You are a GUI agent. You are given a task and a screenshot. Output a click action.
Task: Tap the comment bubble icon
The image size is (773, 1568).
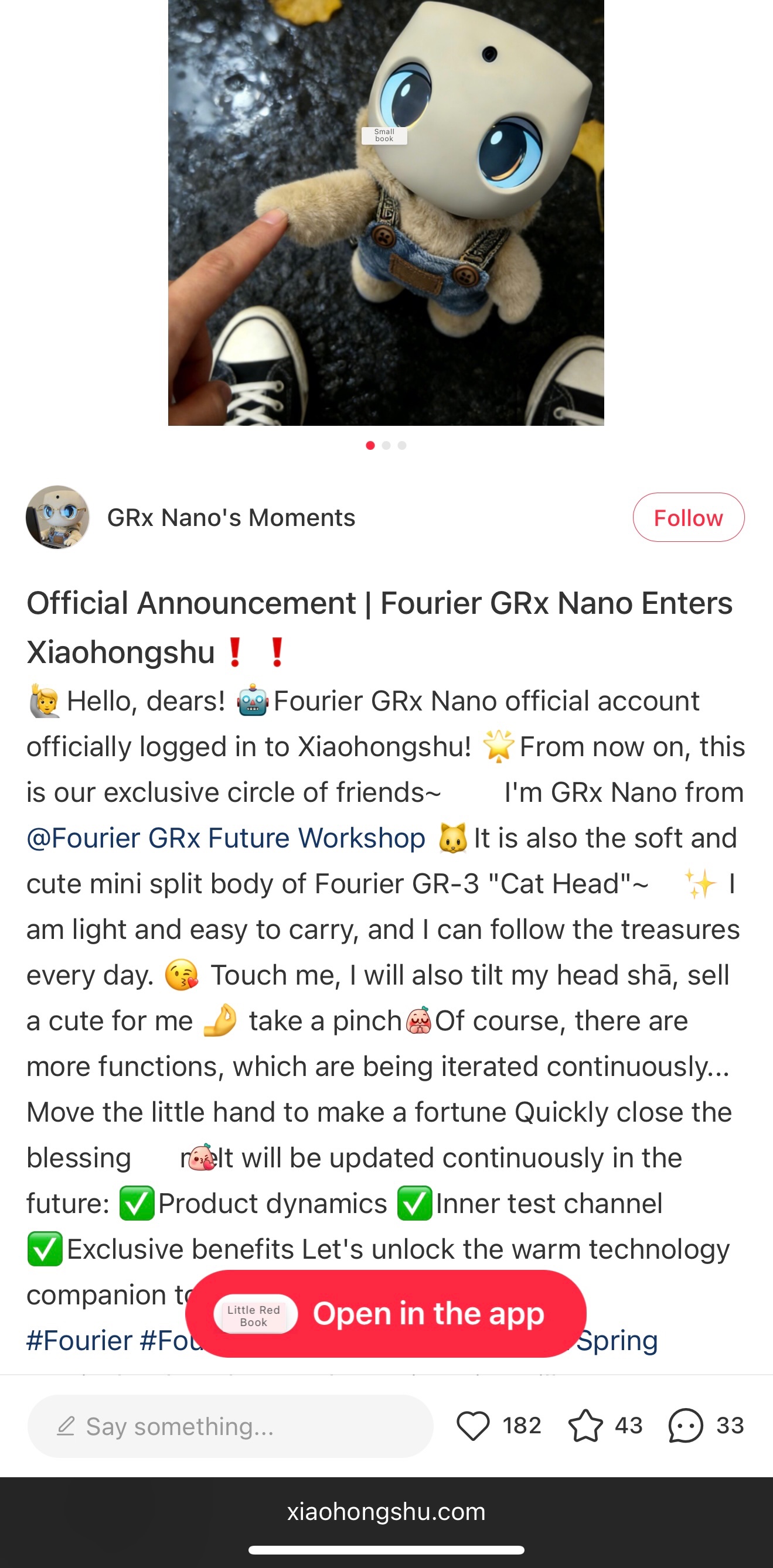[x=685, y=1426]
